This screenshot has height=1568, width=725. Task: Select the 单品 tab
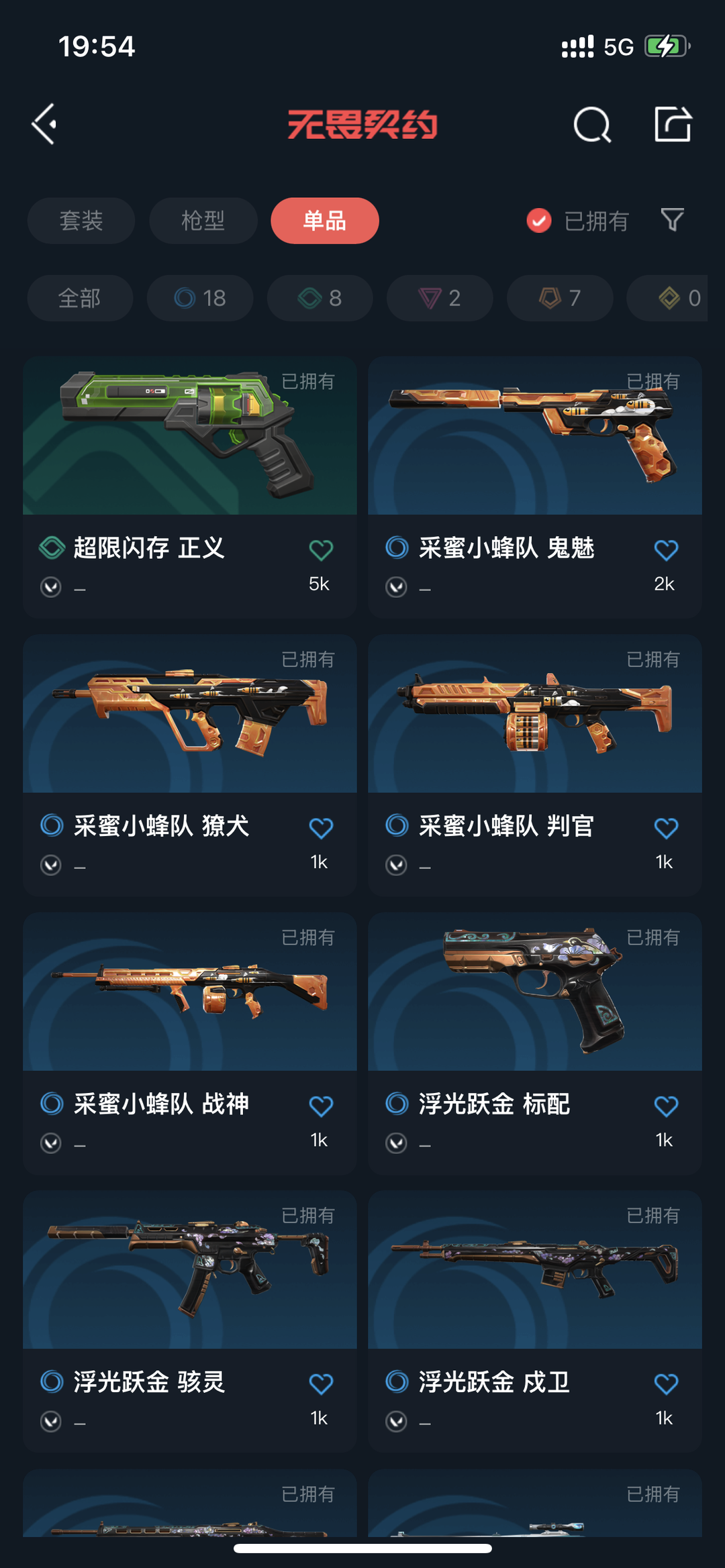click(325, 221)
